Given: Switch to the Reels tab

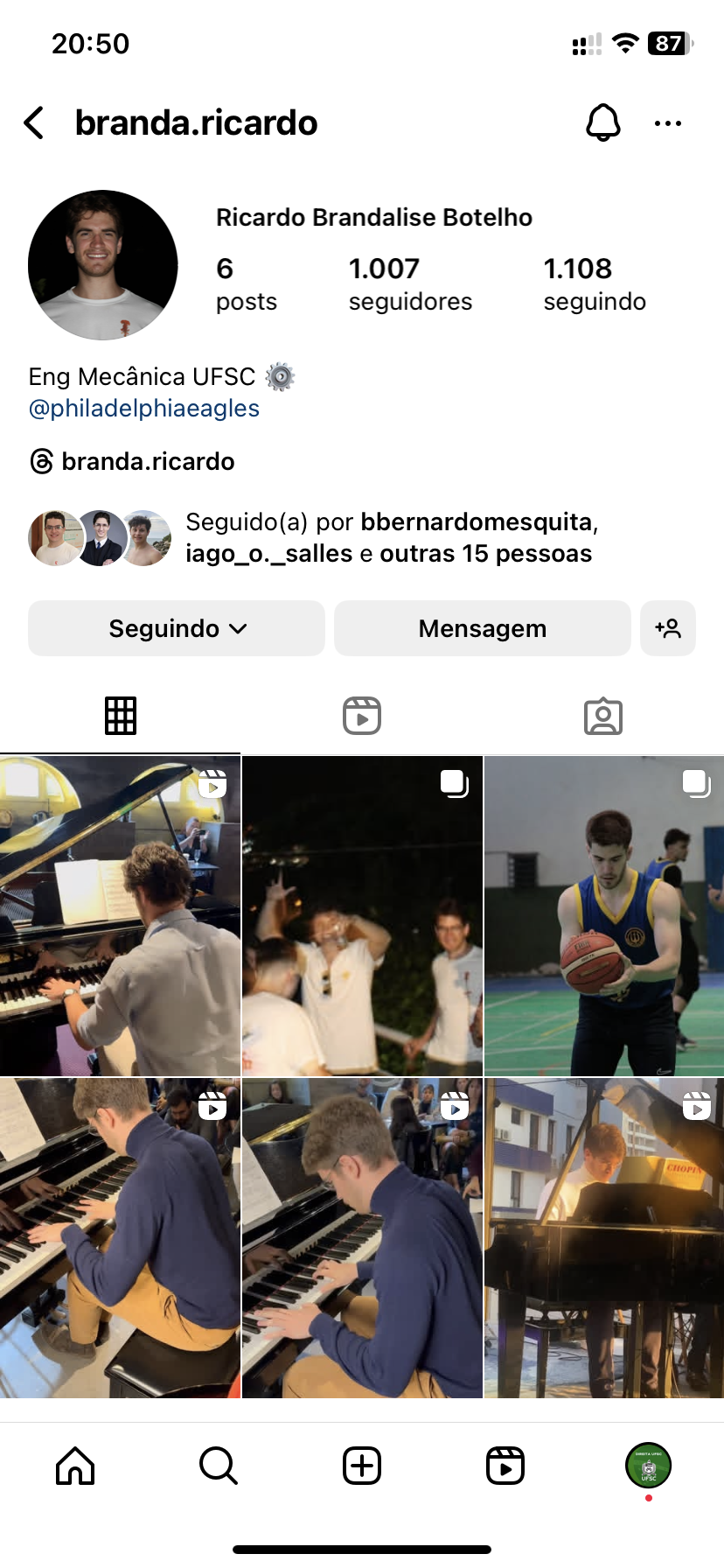Looking at the screenshot, I should pyautogui.click(x=362, y=716).
